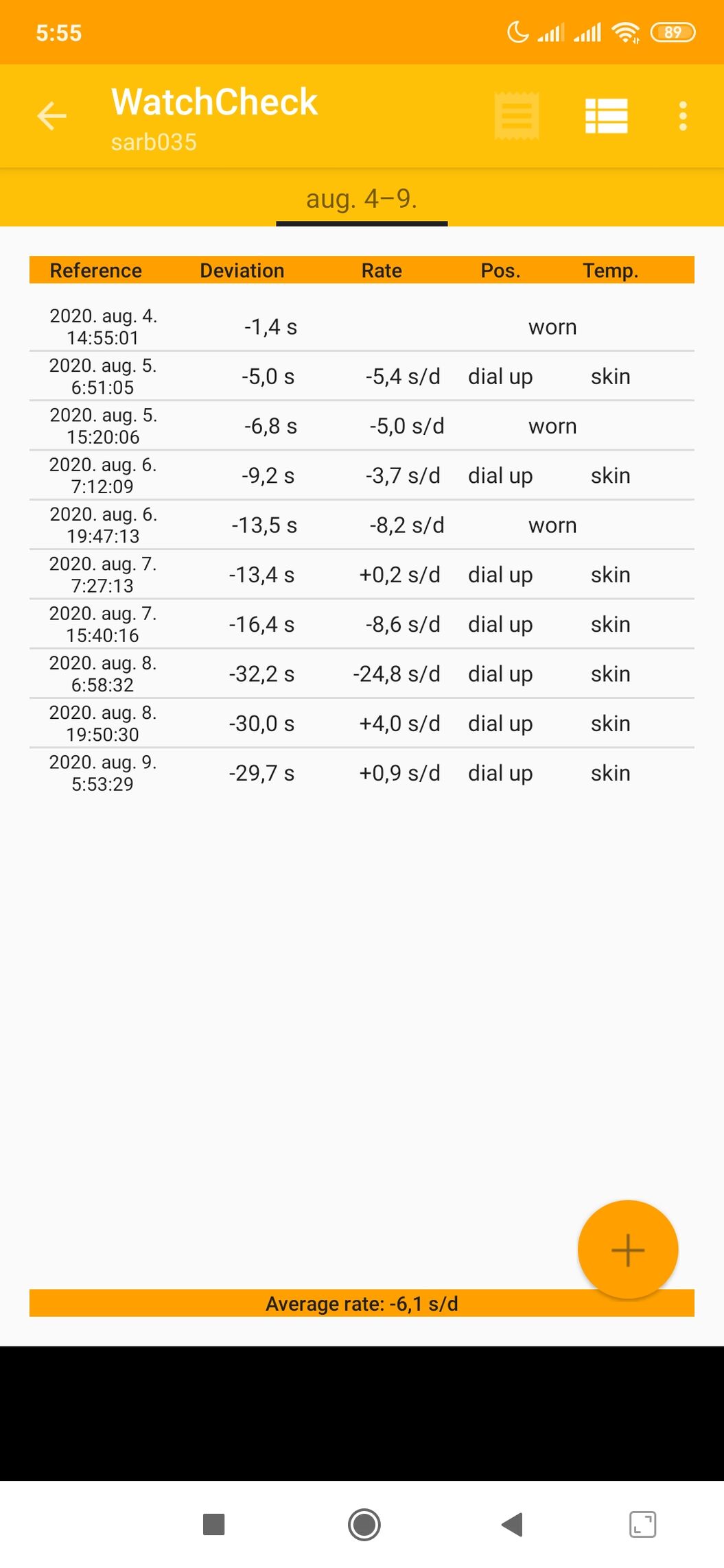View the aug. 7. 15:40:16 measurement
Viewport: 724px width, 1568px height.
coord(362,624)
